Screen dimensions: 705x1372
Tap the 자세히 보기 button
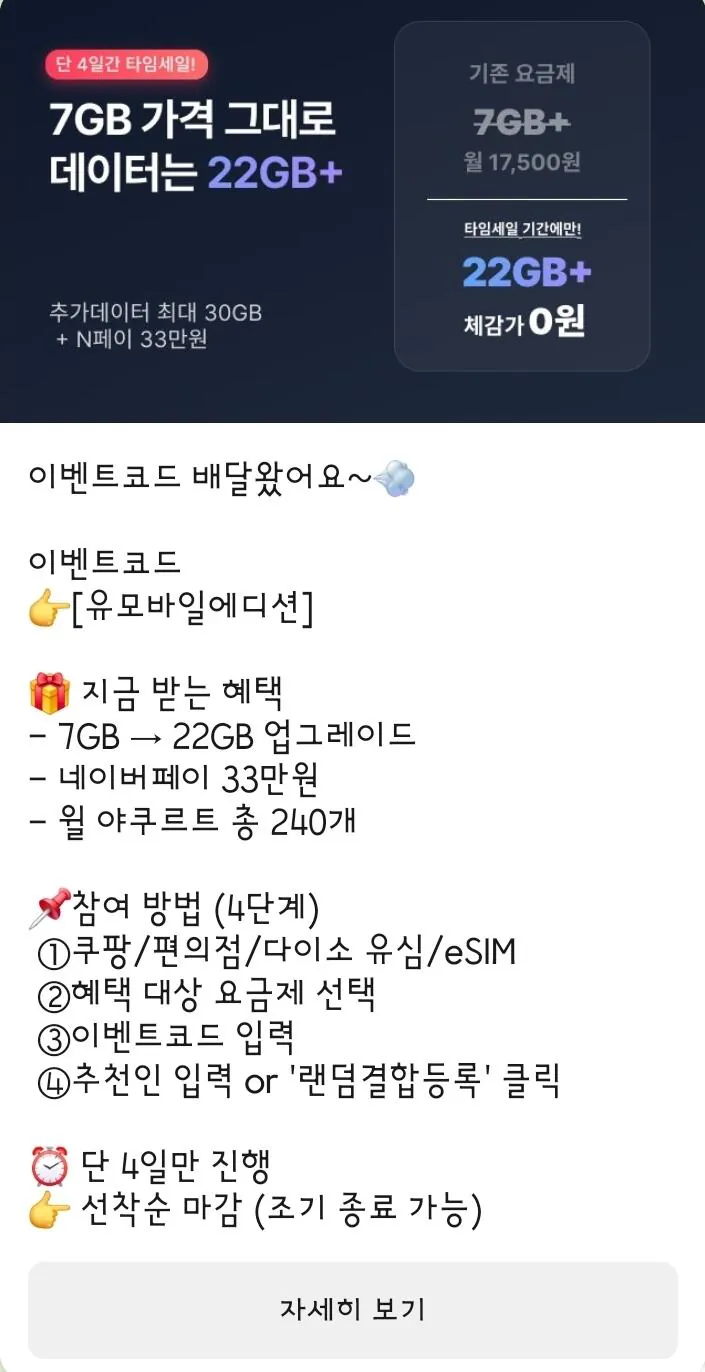click(x=352, y=1309)
